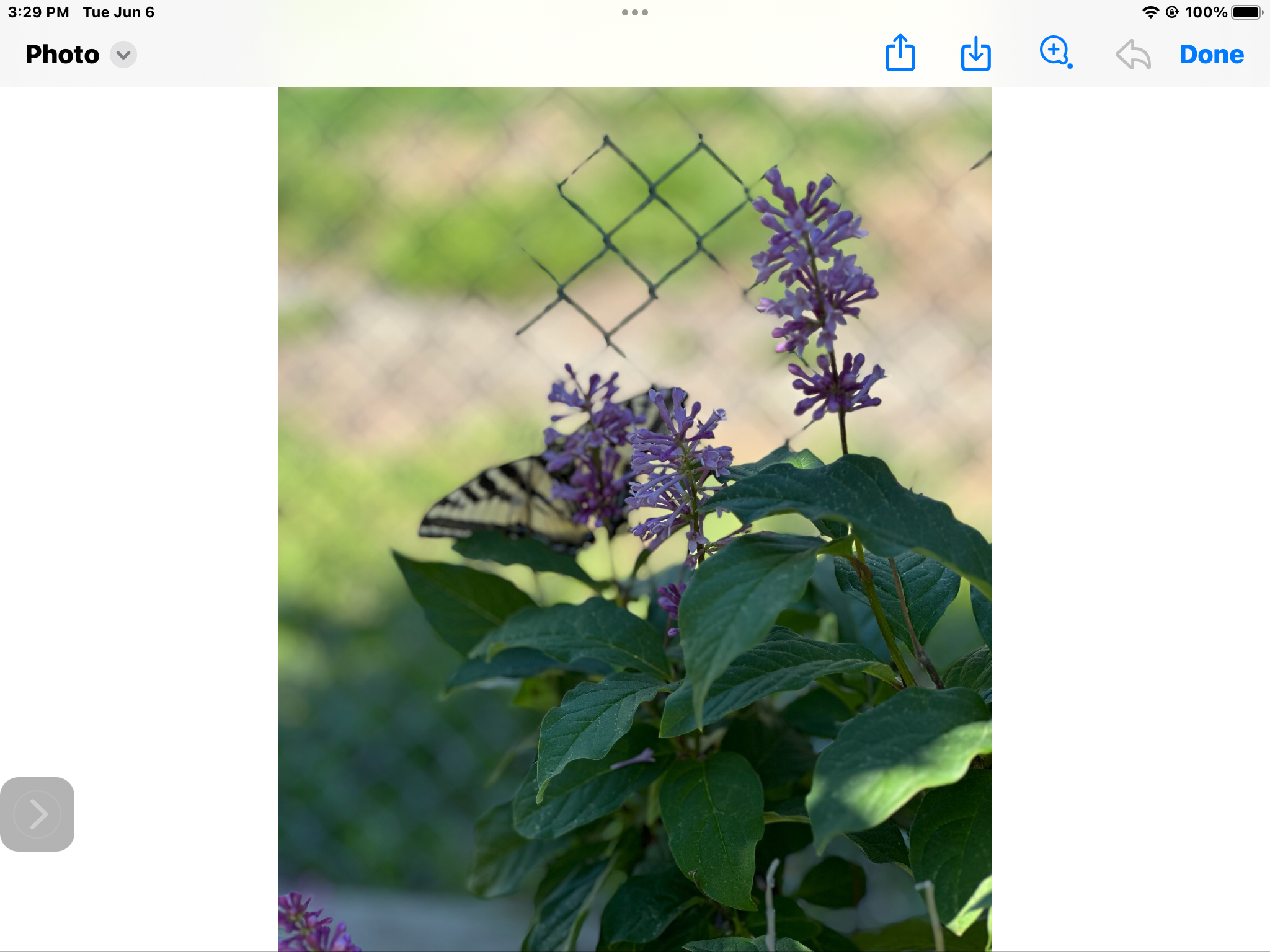The width and height of the screenshot is (1270, 952).
Task: Expand the side panel arrow button
Action: 37,814
